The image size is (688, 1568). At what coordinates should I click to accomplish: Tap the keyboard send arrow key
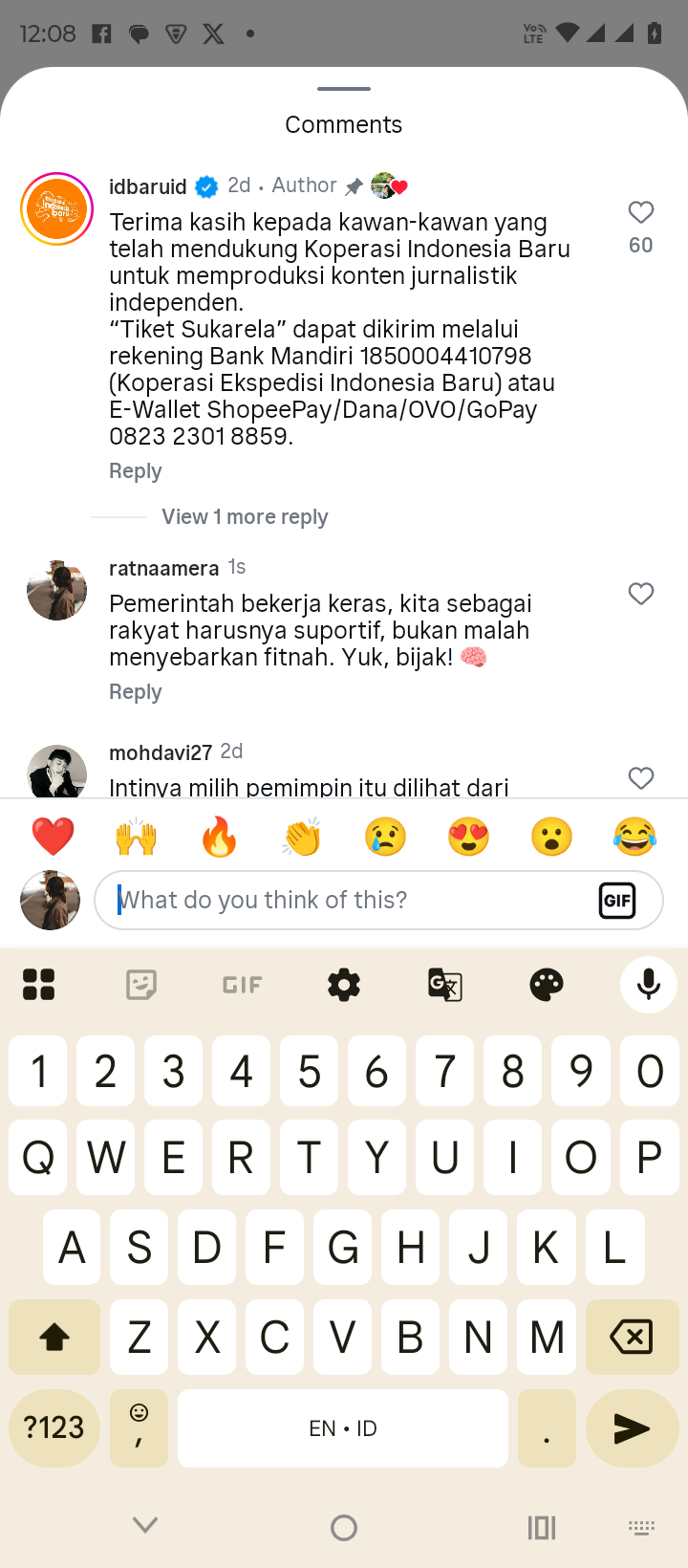coord(632,1427)
